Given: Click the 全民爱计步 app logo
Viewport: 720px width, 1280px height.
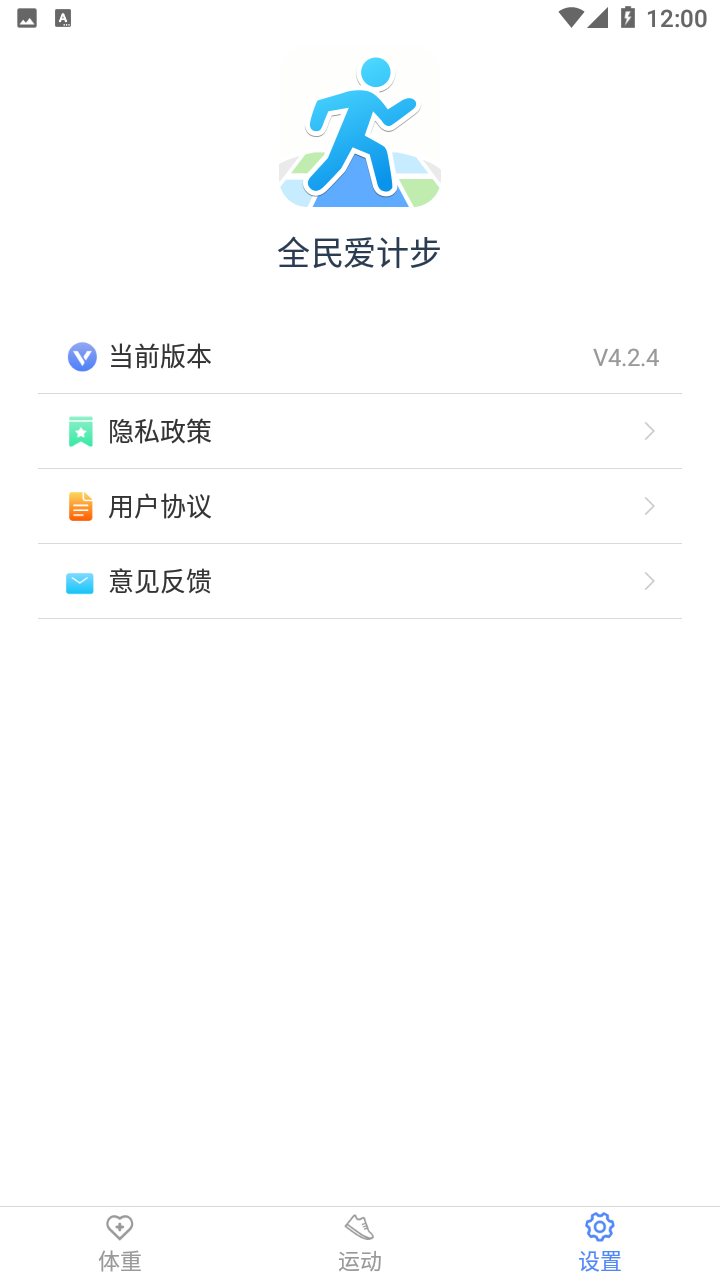Looking at the screenshot, I should click(x=359, y=128).
